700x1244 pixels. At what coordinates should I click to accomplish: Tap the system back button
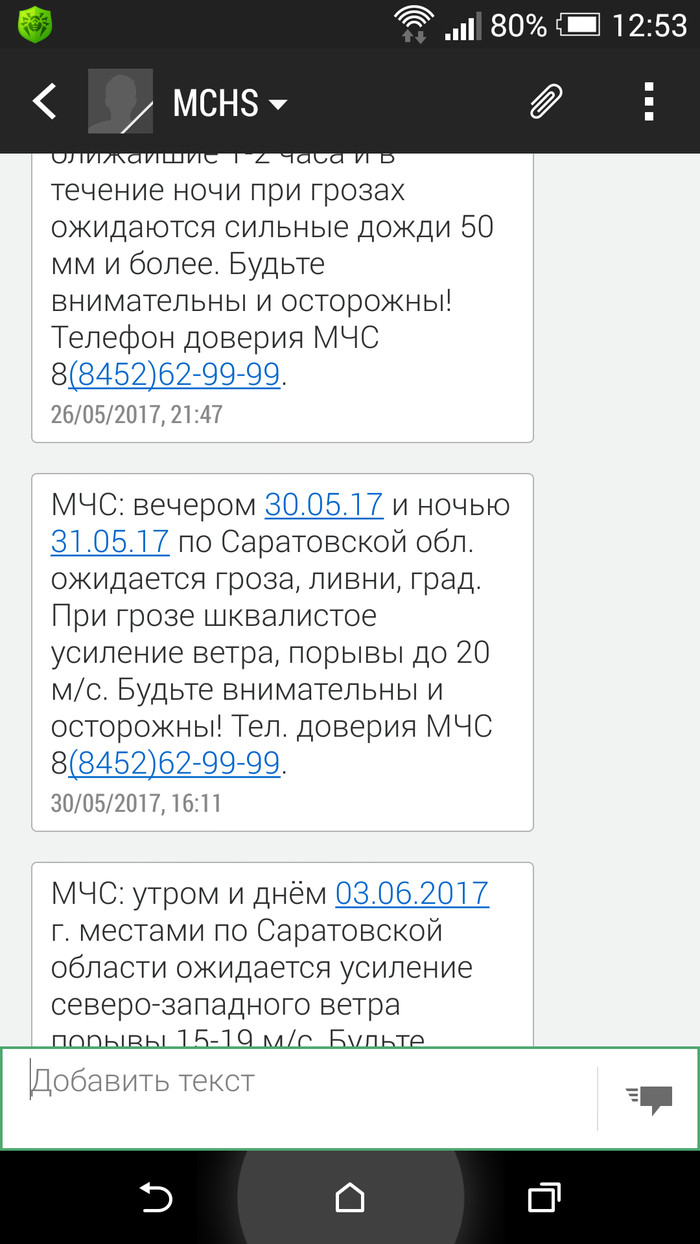[x=156, y=1197]
